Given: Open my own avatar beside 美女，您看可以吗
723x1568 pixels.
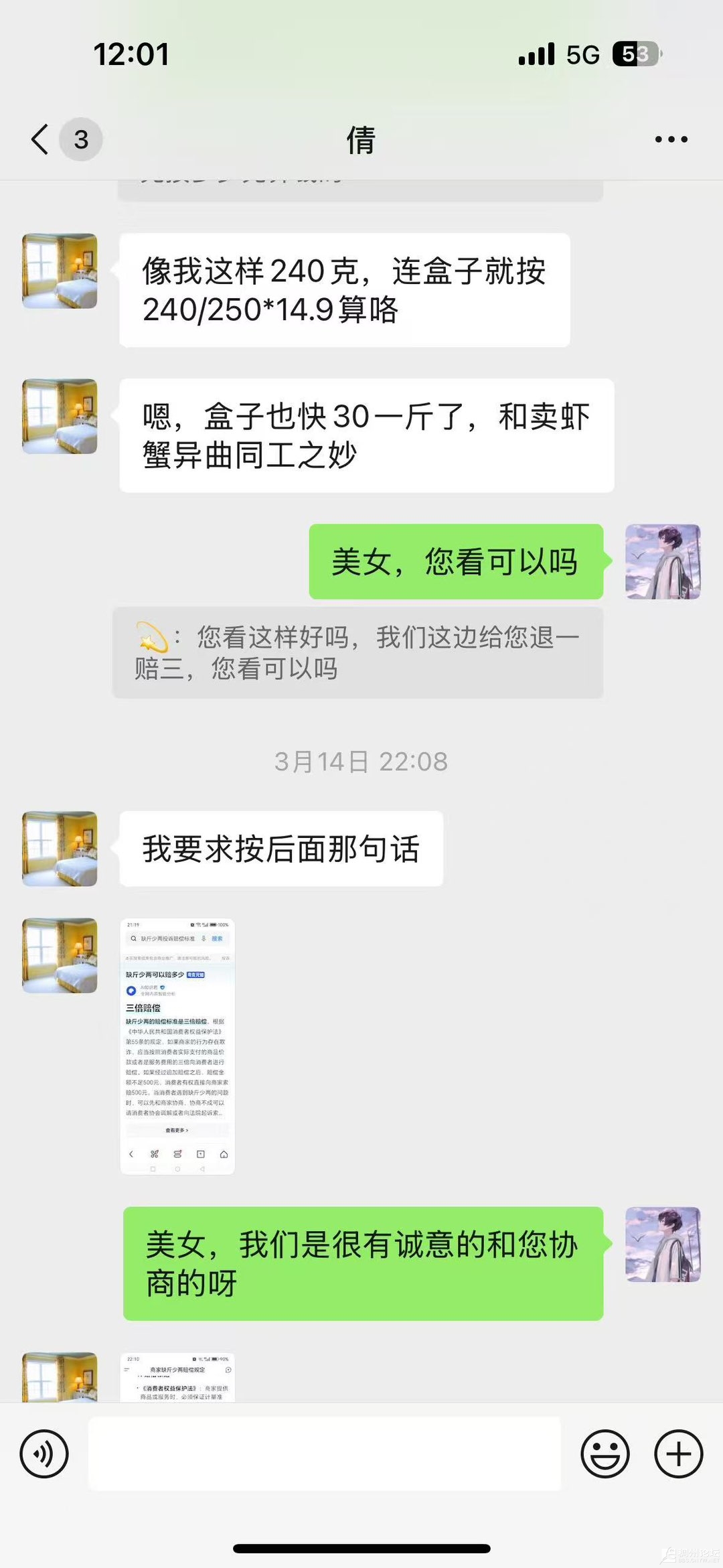Looking at the screenshot, I should point(663,561).
